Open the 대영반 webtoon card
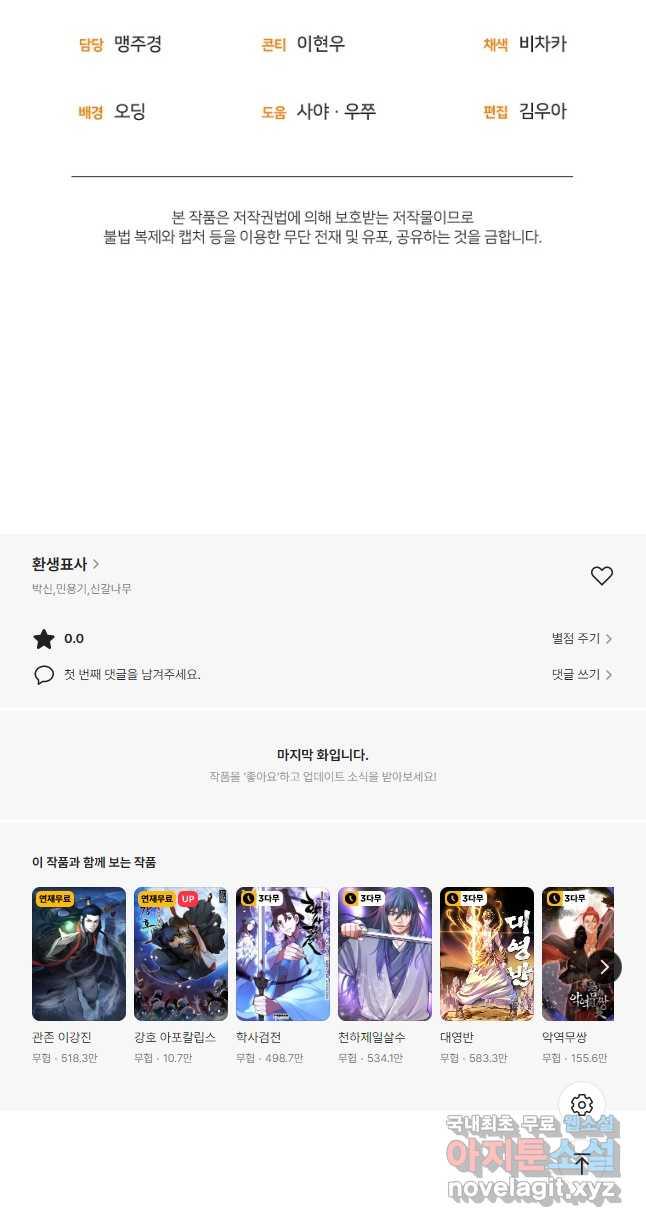The image size is (646, 1227). click(487, 953)
